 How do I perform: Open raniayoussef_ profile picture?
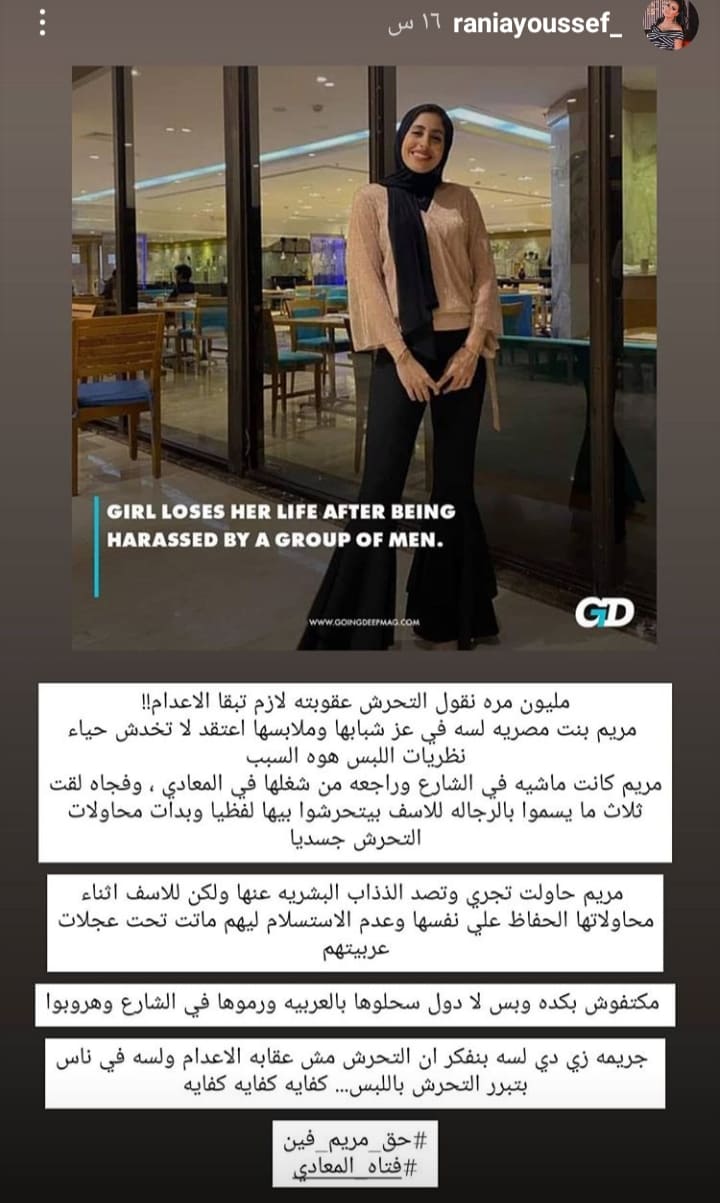coord(670,25)
